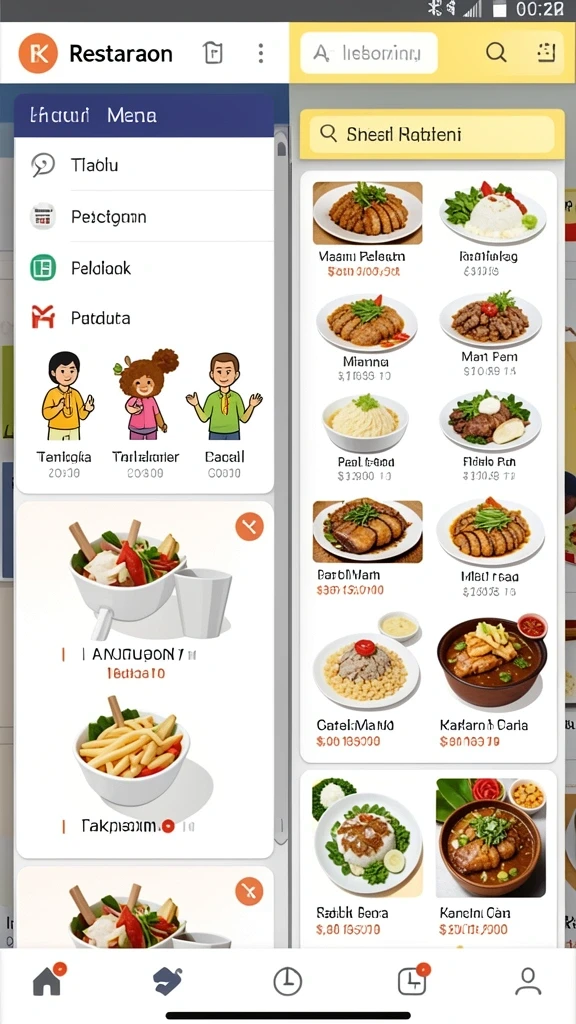This screenshot has width=576, height=1024.
Task: Tap the magnifier search icon in yellow header
Action: click(496, 52)
